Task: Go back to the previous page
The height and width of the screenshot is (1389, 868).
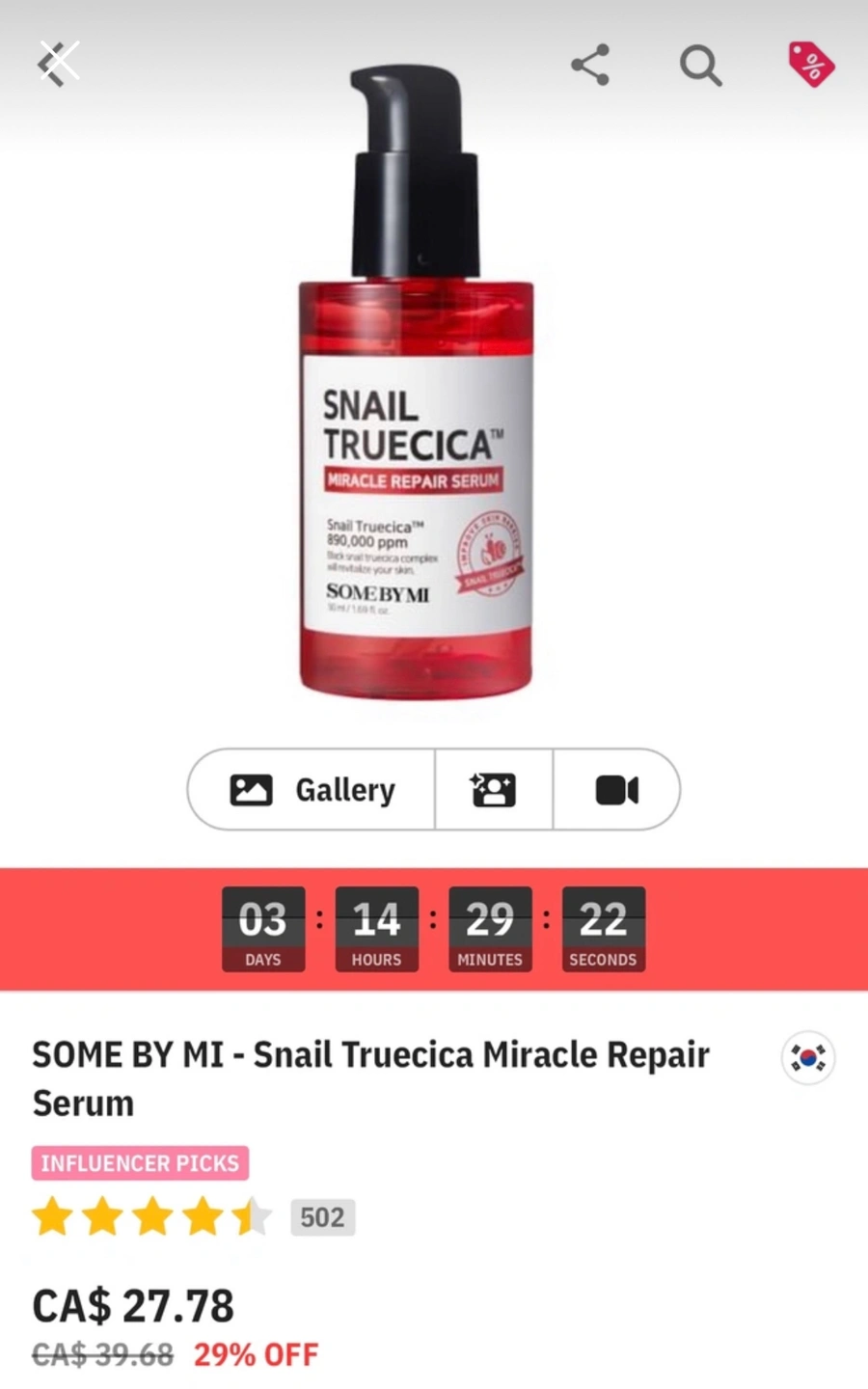Action: point(58,65)
